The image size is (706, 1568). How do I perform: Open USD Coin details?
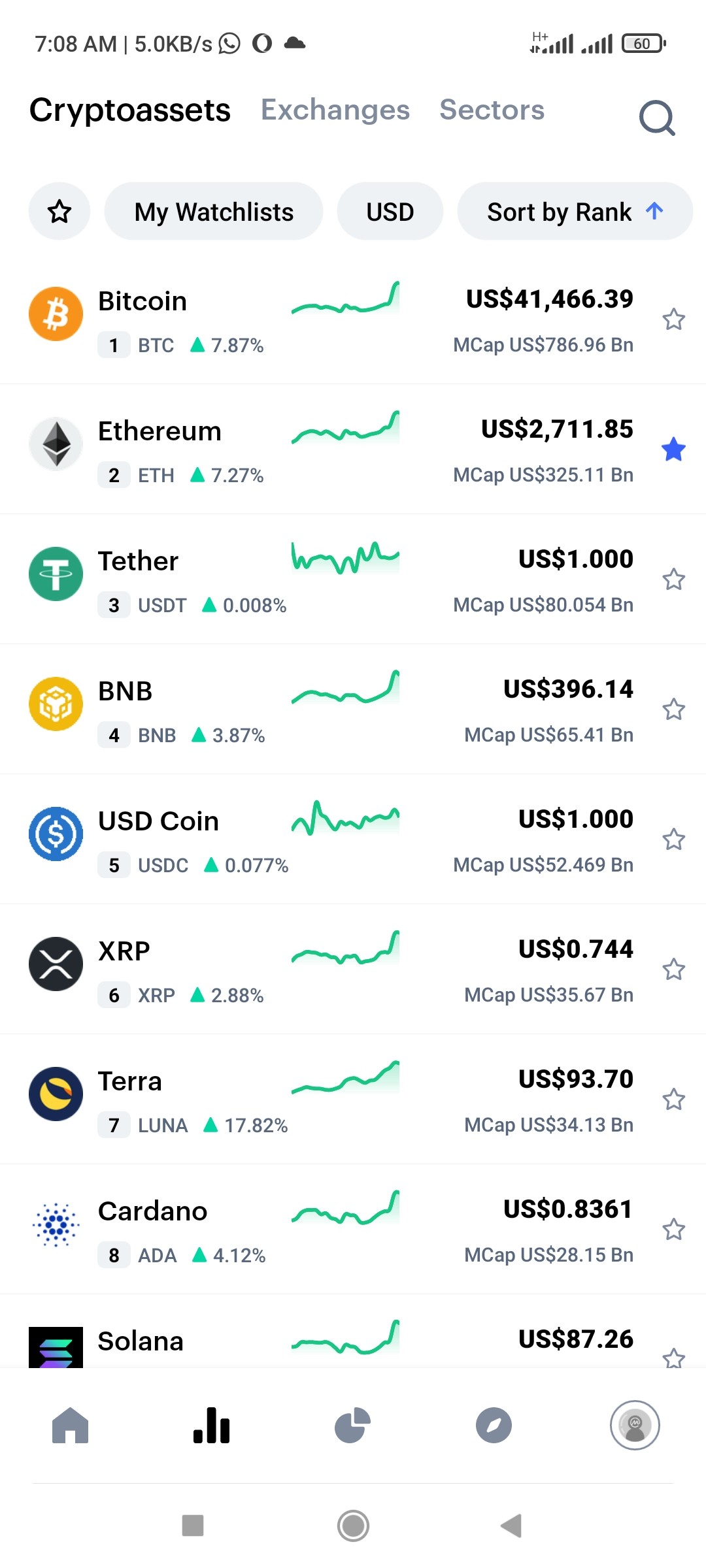click(353, 840)
